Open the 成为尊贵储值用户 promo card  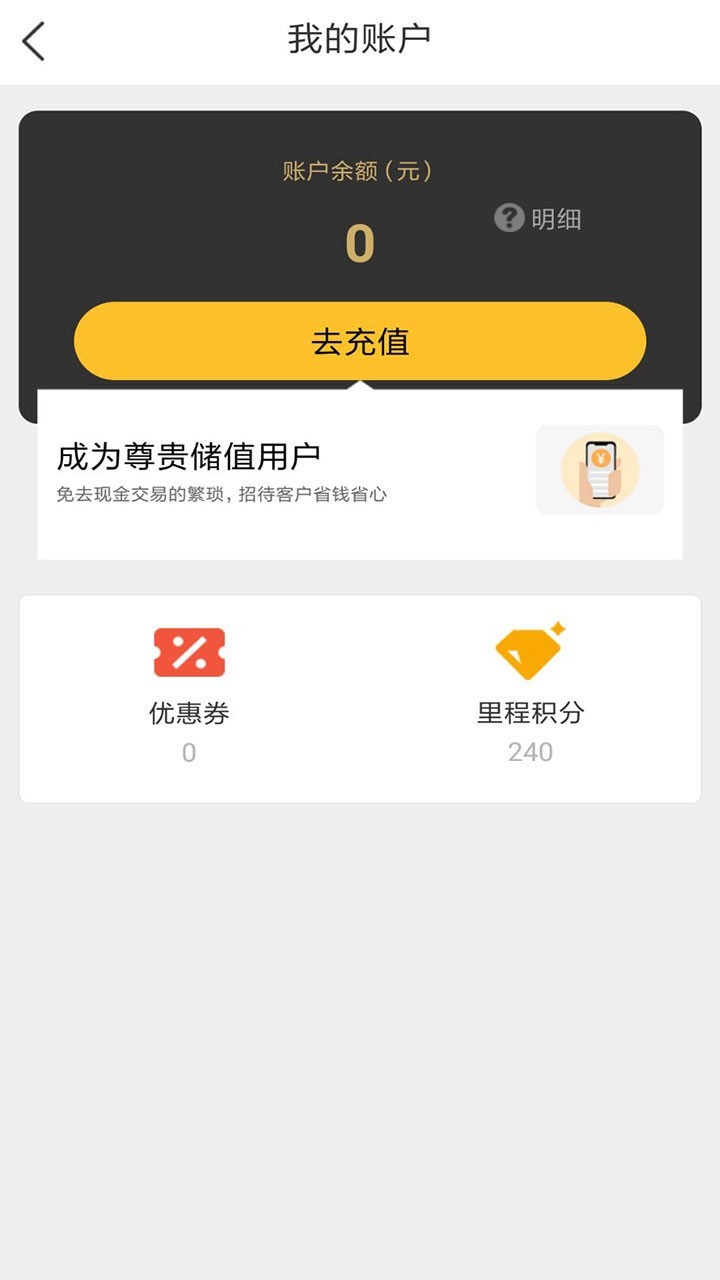click(360, 472)
